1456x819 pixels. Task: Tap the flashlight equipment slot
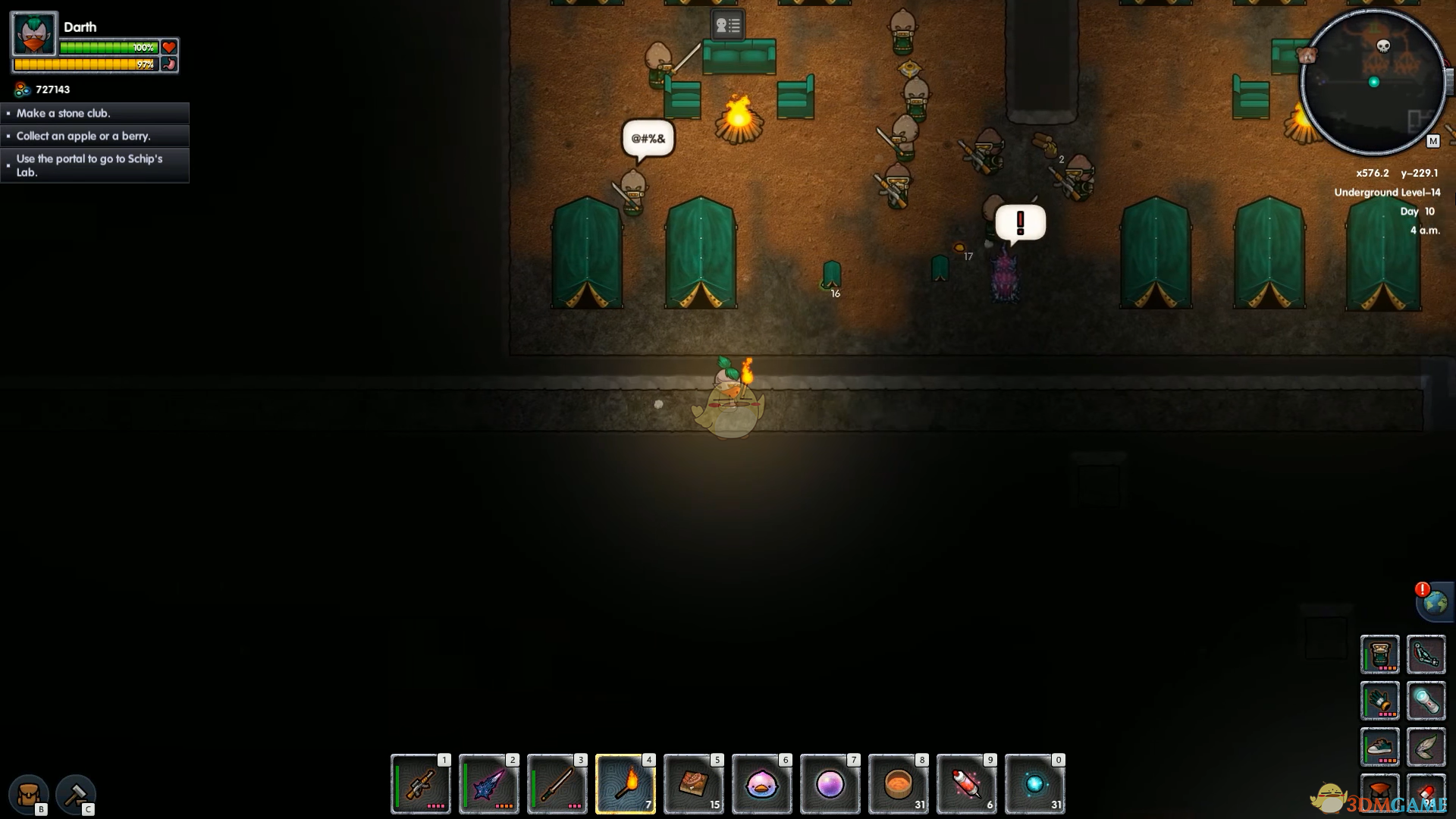(x=1426, y=701)
